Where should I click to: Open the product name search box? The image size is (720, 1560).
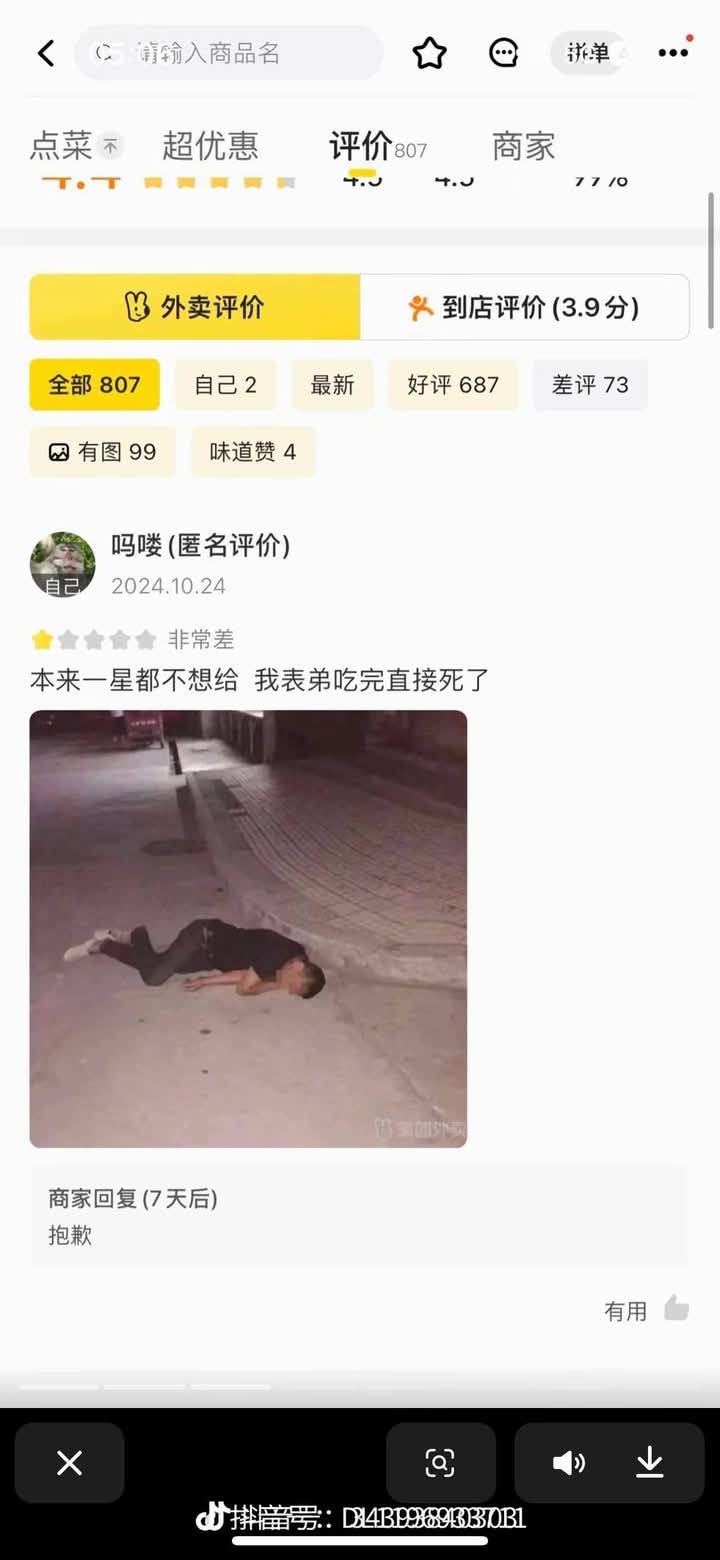point(230,53)
